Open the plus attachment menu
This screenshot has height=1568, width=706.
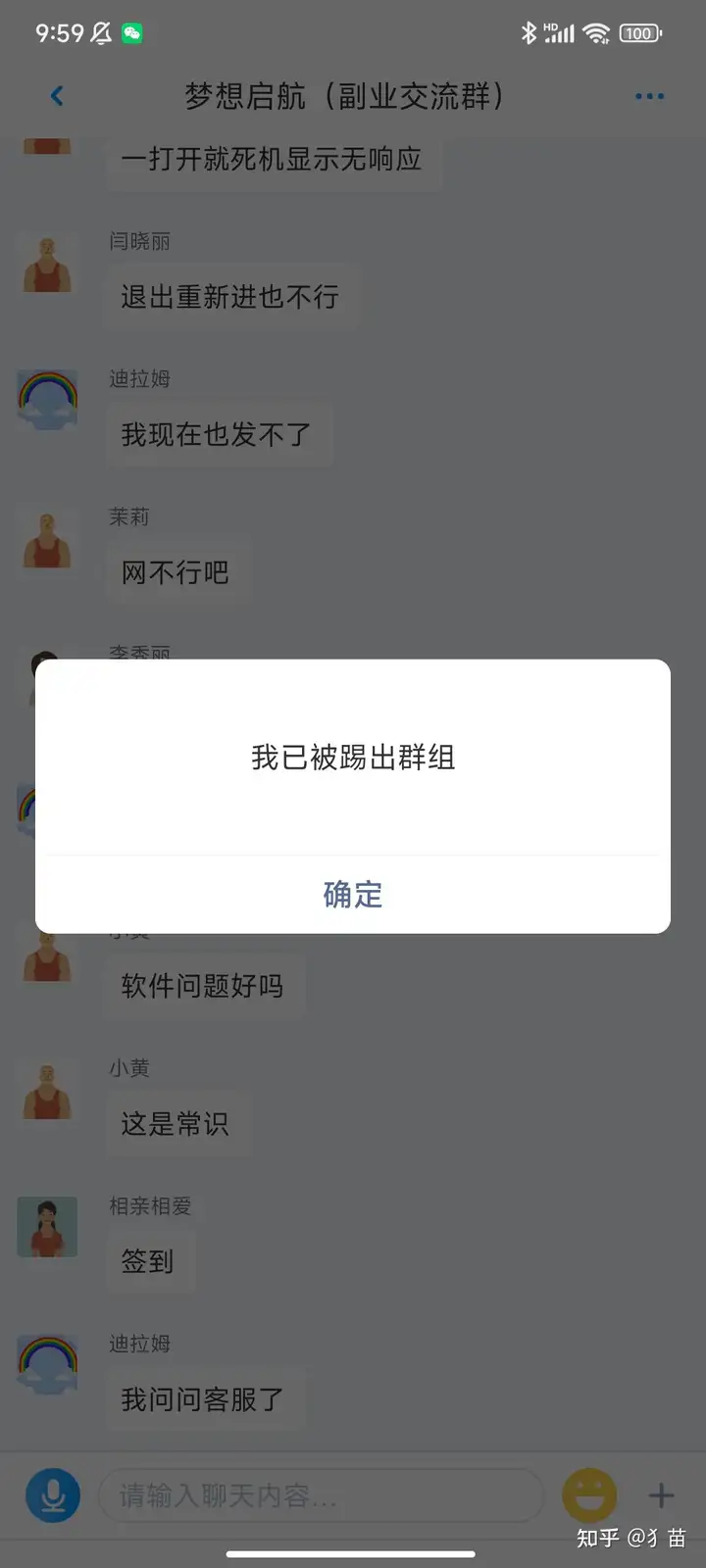662,1495
